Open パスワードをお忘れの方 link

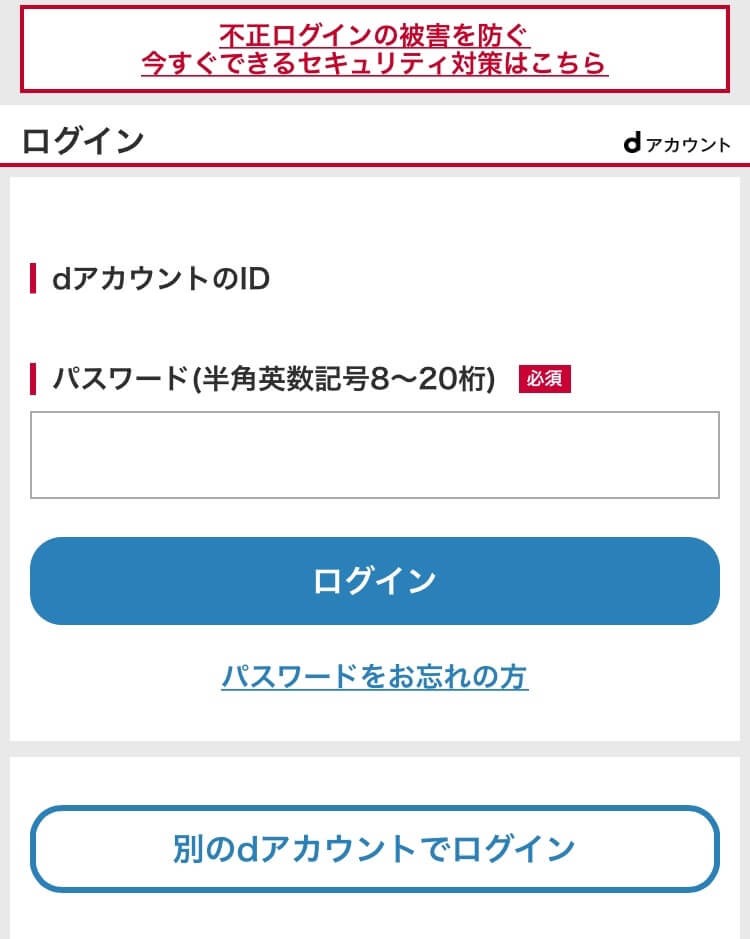[374, 677]
